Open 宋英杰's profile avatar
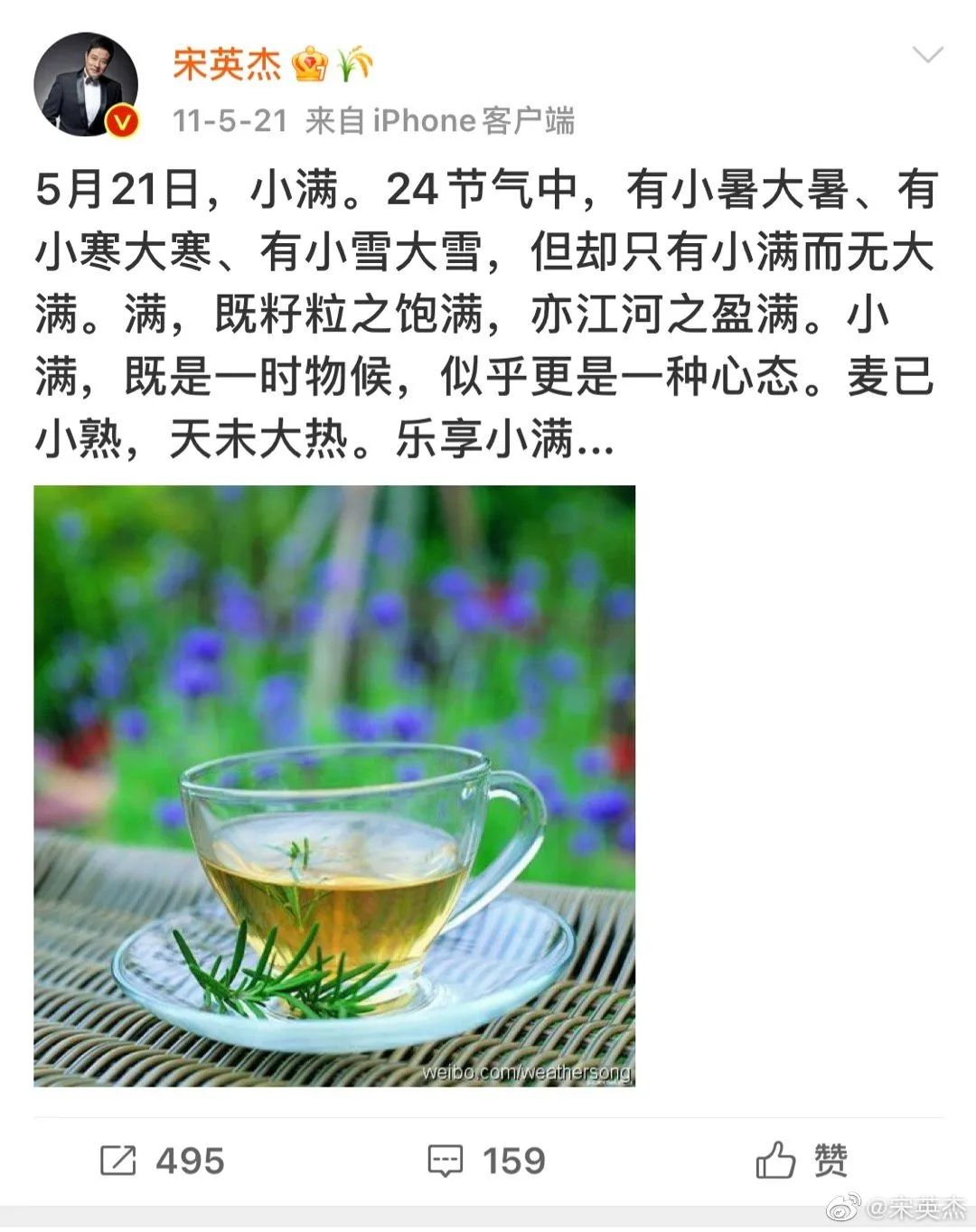 tap(86, 86)
